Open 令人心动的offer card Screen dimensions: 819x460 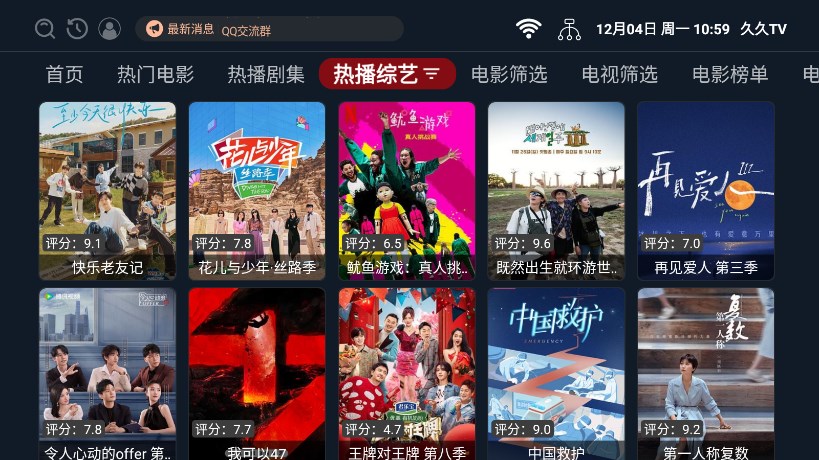(107, 375)
